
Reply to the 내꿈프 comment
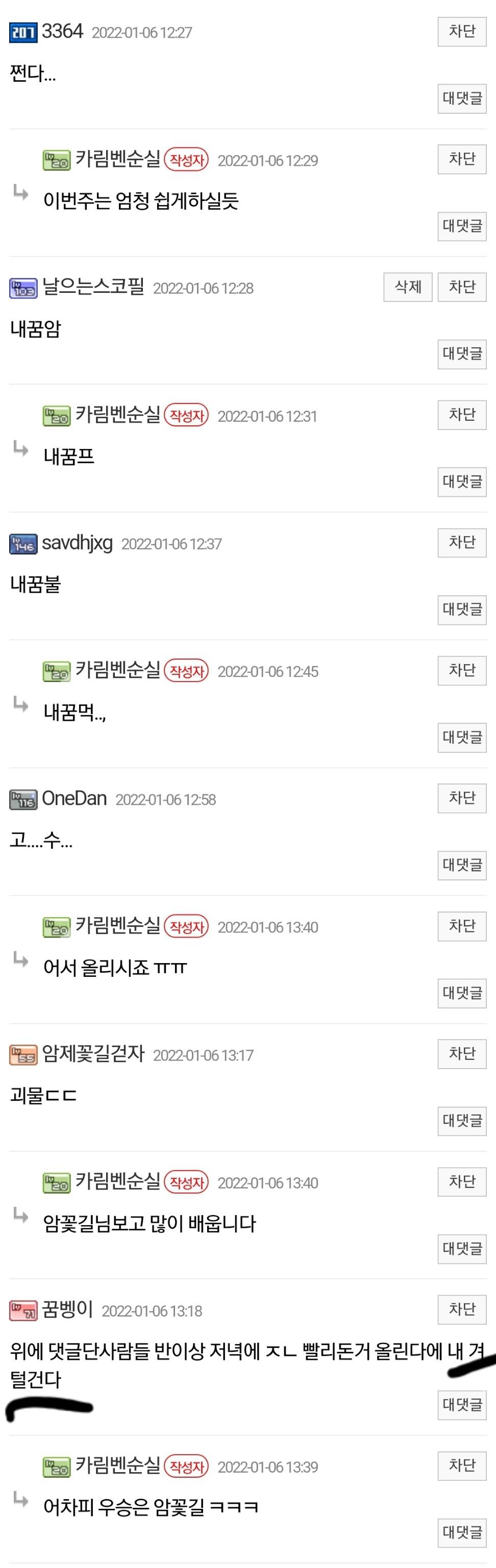(461, 482)
